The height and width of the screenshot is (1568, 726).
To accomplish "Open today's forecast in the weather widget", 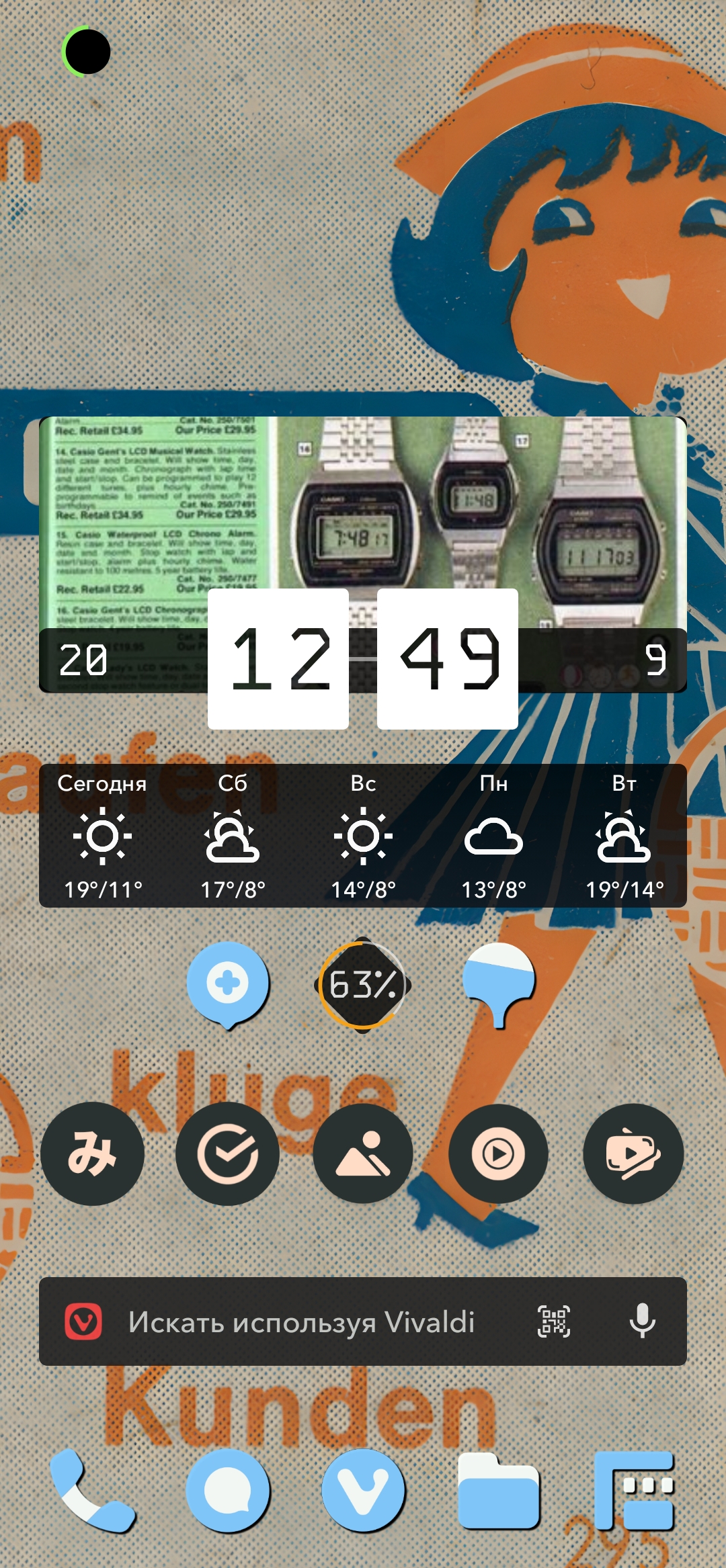I will (103, 836).
